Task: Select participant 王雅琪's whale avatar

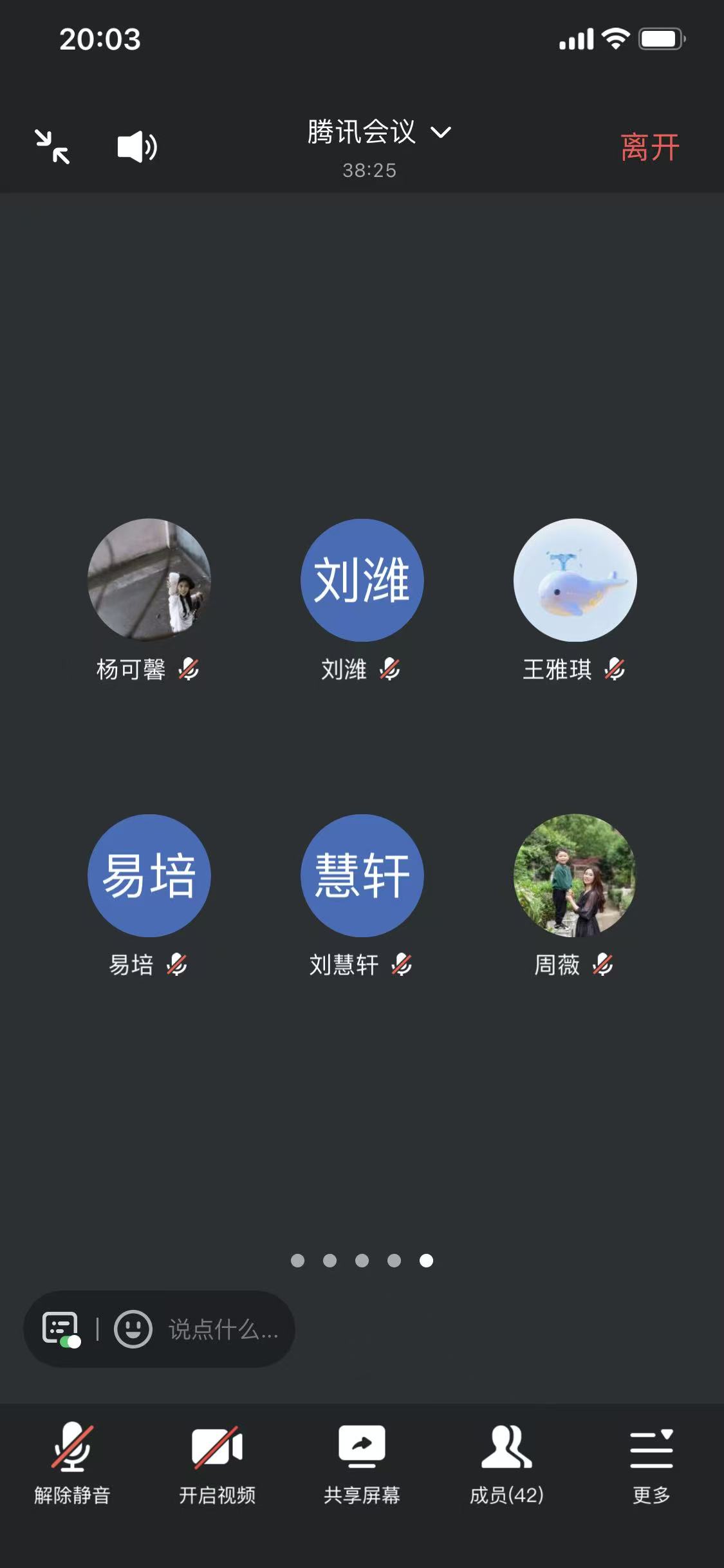Action: (x=575, y=581)
